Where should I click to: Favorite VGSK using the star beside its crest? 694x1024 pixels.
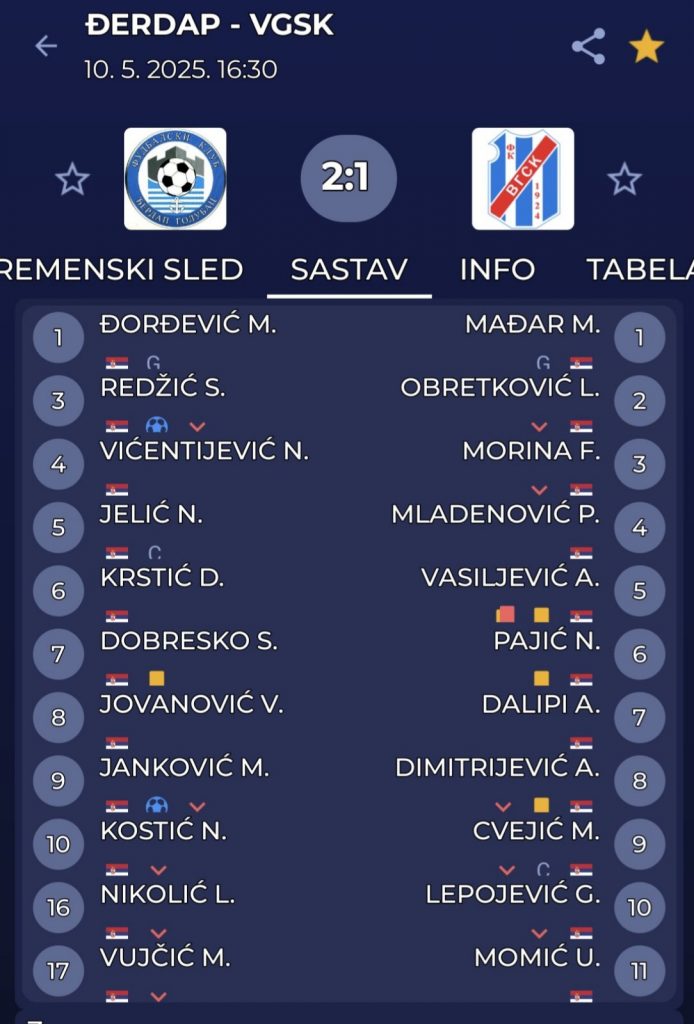coord(624,180)
